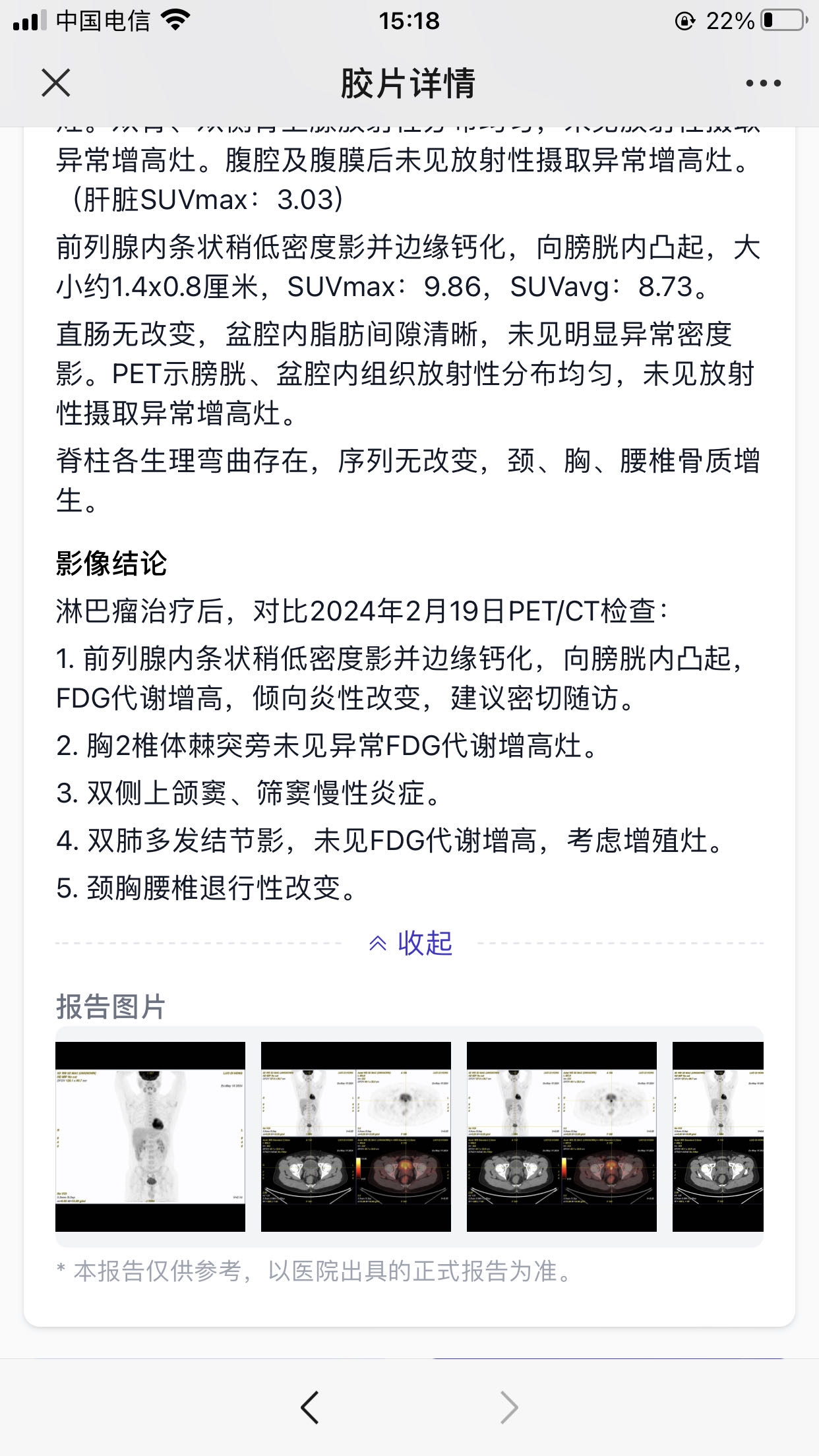Image resolution: width=819 pixels, height=1456 pixels.
Task: Go forward with the bottom right arrow
Action: pyautogui.click(x=510, y=1407)
